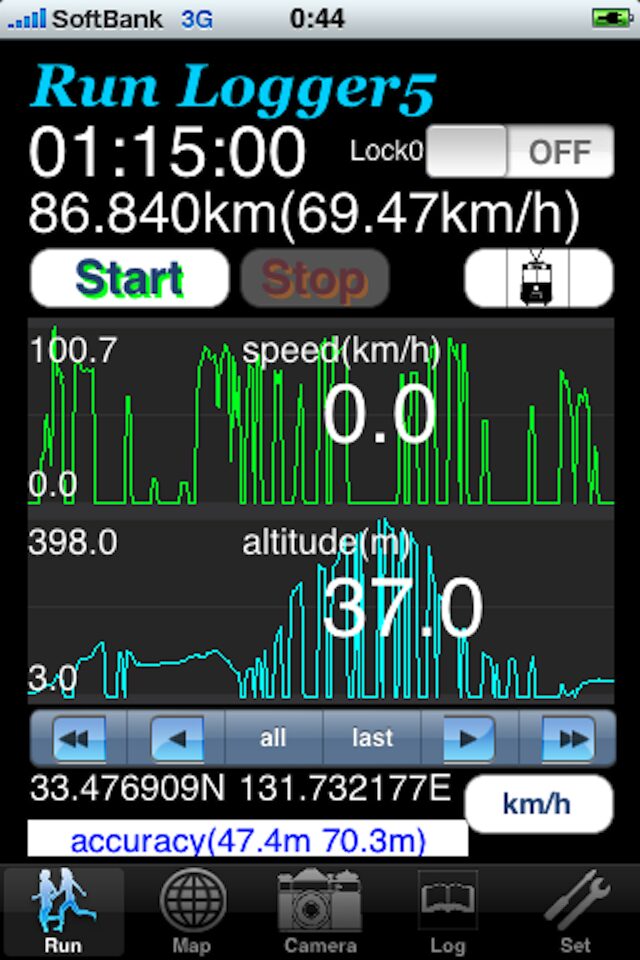Step forward with the single right arrow
640x960 pixels.
click(469, 739)
